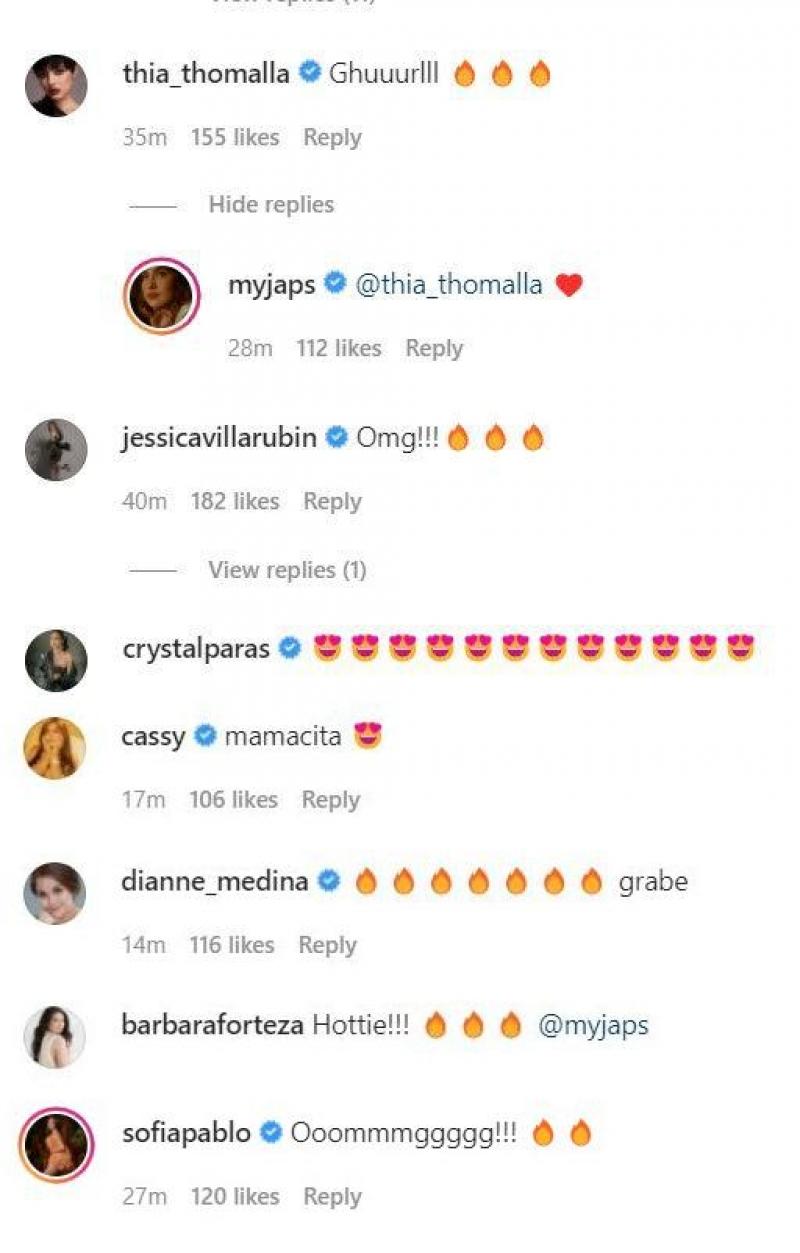Reply to thia_thomalla's comment
800x1253 pixels.
332,137
